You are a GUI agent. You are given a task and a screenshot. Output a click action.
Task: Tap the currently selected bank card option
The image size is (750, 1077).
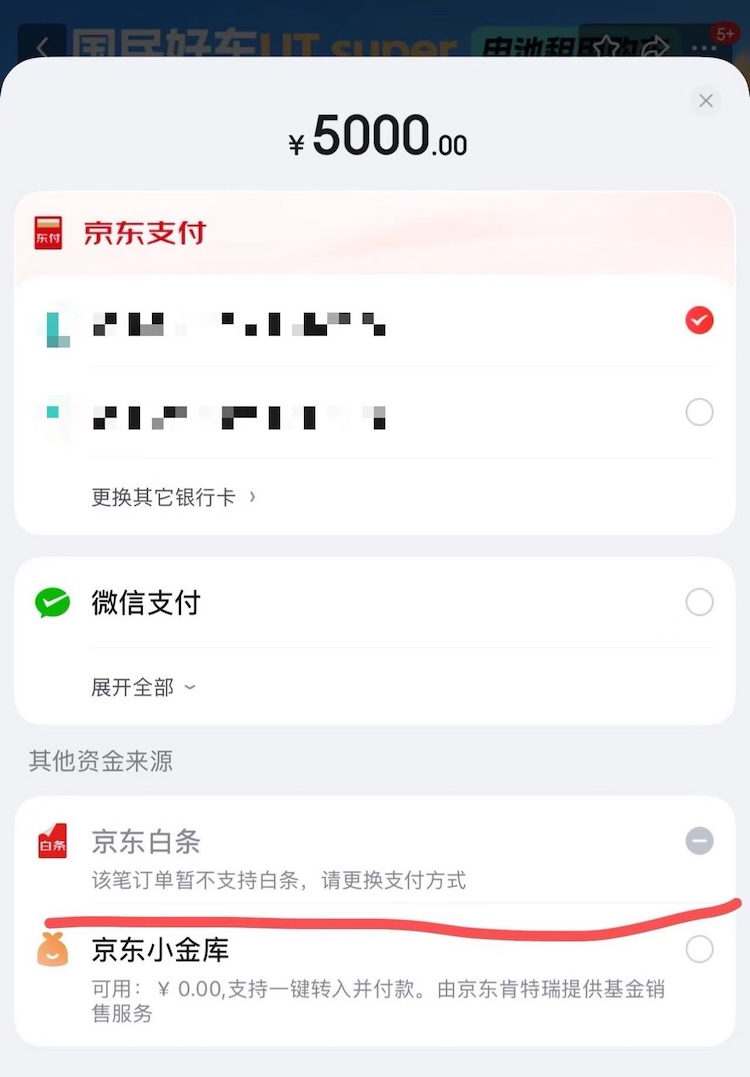[699, 321]
